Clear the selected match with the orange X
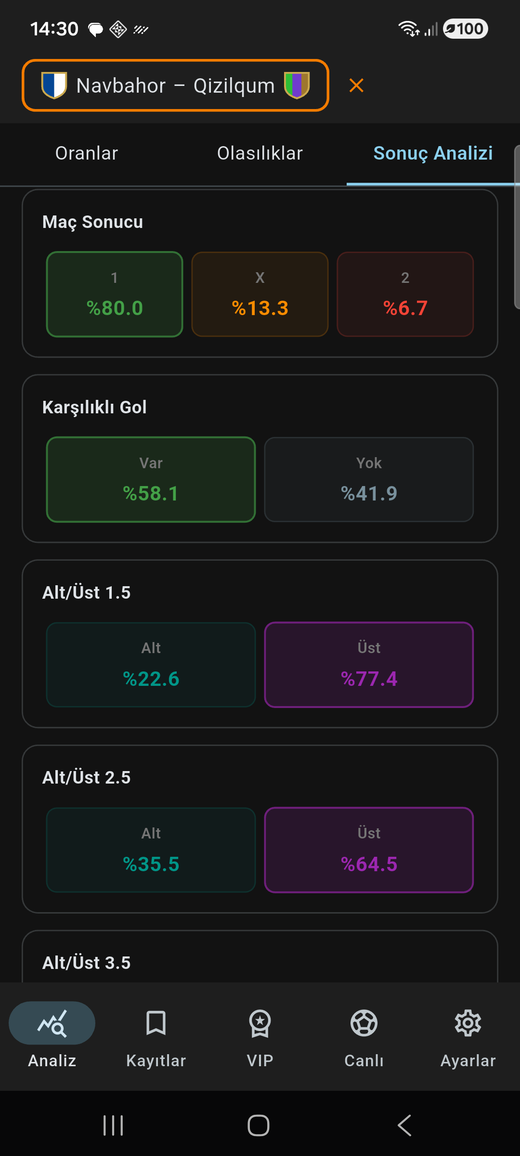The width and height of the screenshot is (520, 1156). [356, 86]
